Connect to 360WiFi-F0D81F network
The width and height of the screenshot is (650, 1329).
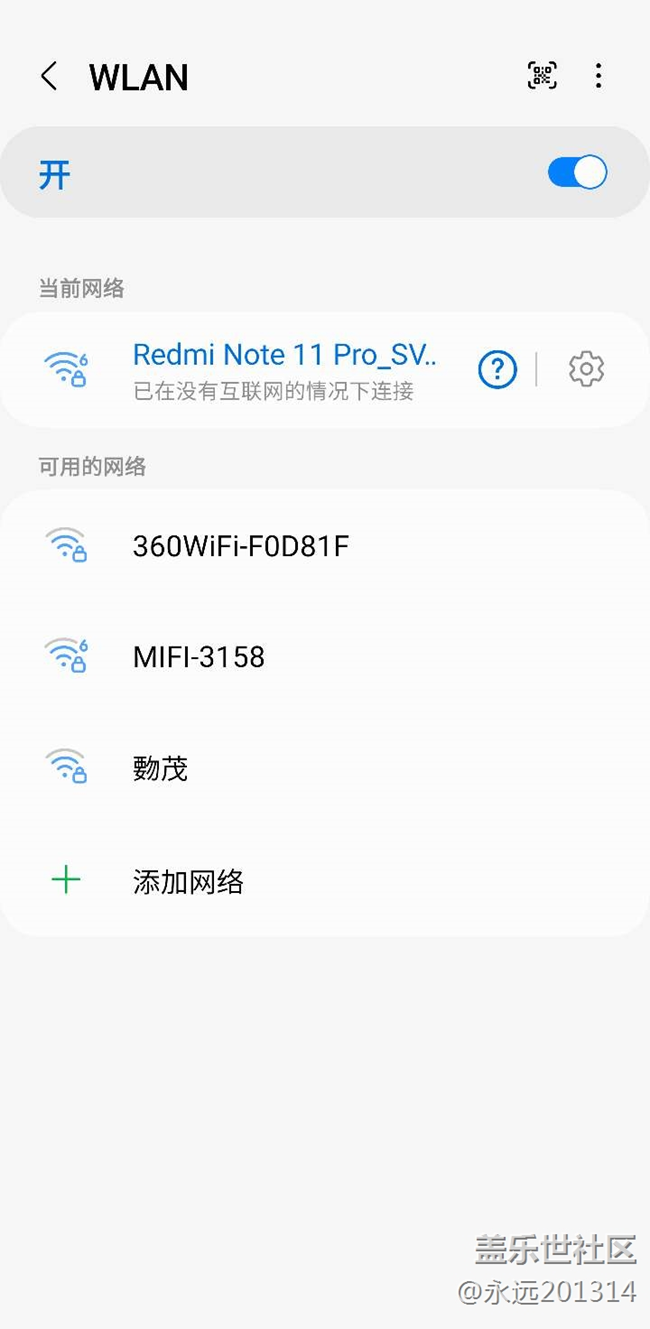241,546
